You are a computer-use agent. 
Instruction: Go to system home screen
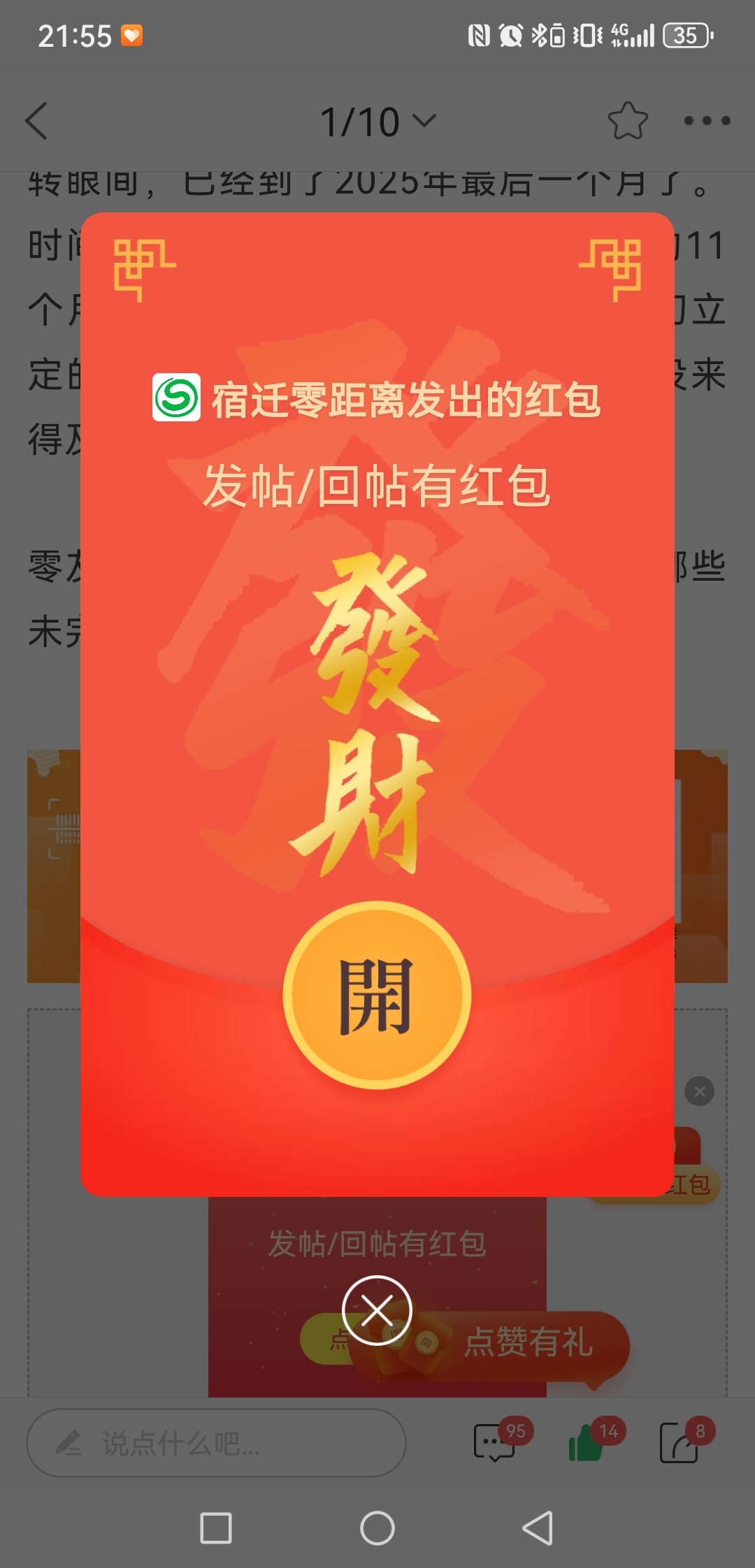(x=377, y=1528)
